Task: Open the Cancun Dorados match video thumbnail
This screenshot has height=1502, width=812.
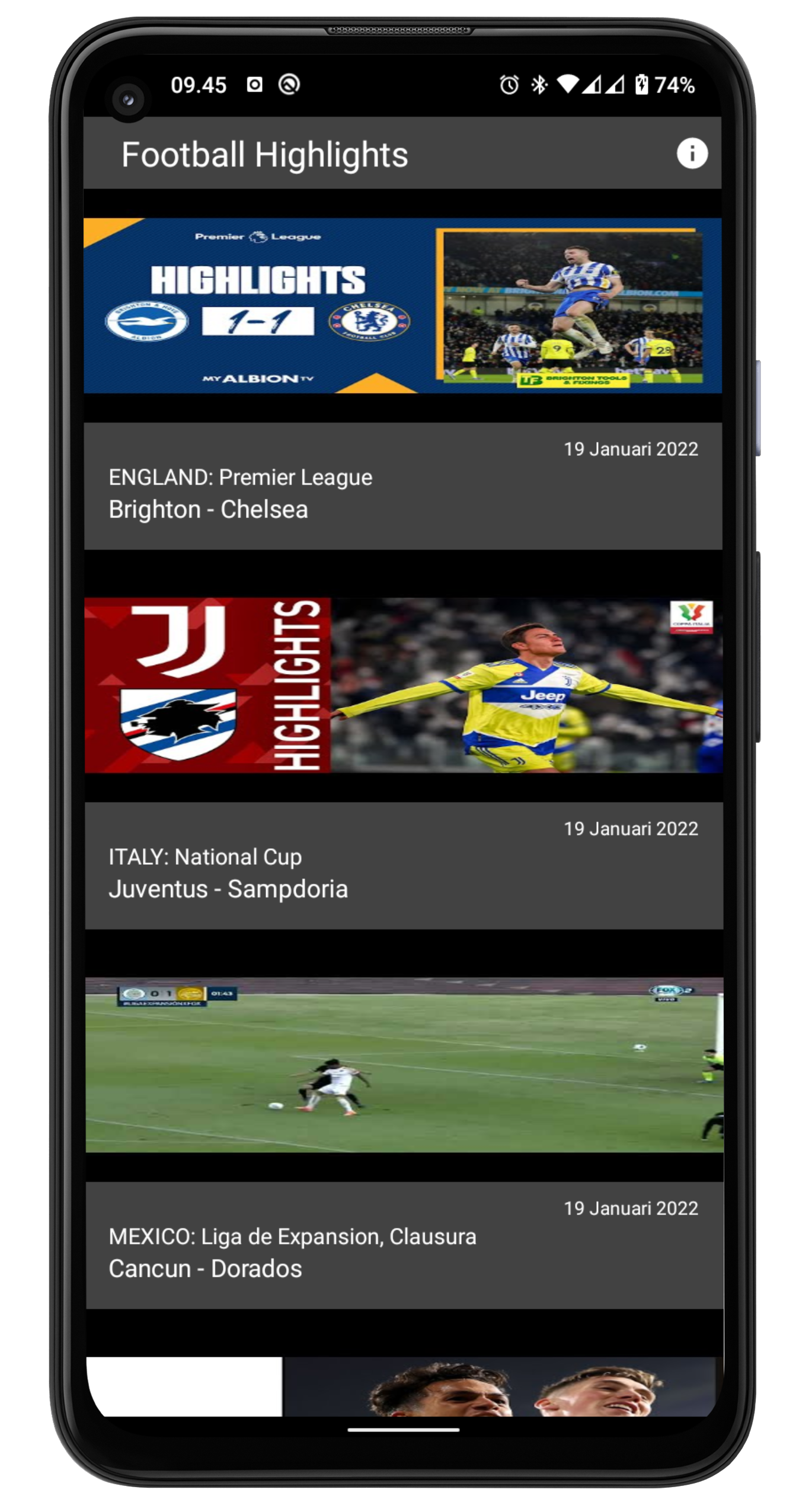Action: (404, 1065)
